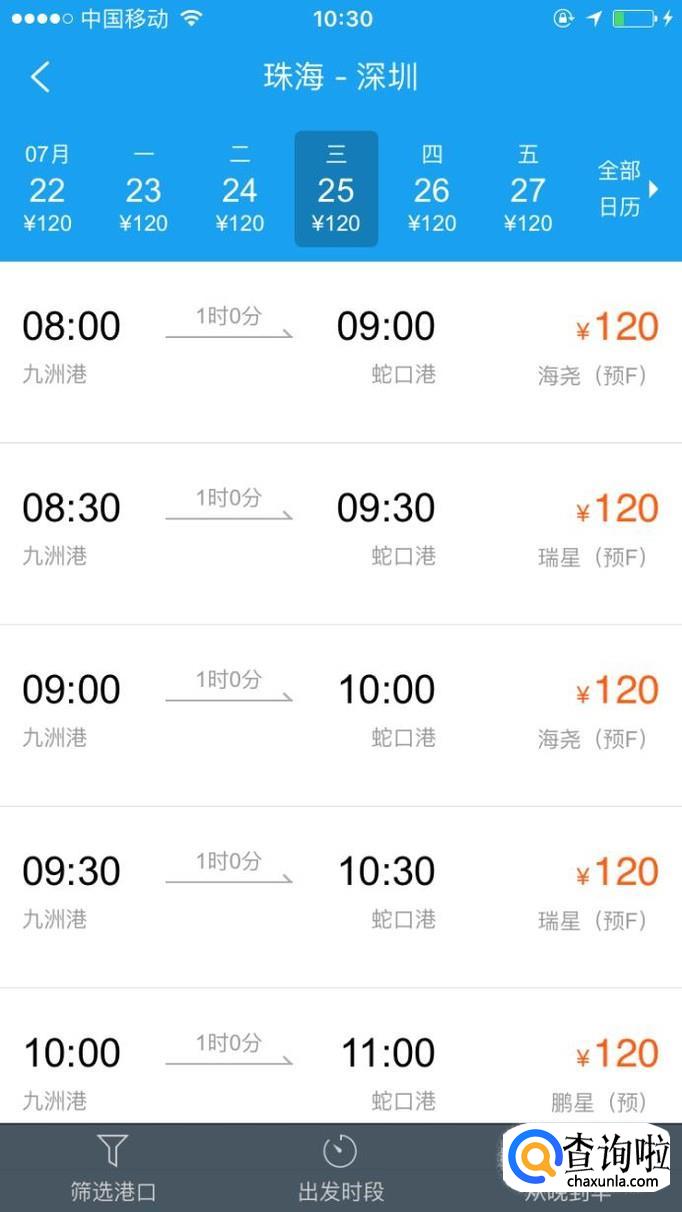The image size is (682, 1212).
Task: Open the 08:00 海尧 ferry to 蛇口港
Action: coord(341,352)
